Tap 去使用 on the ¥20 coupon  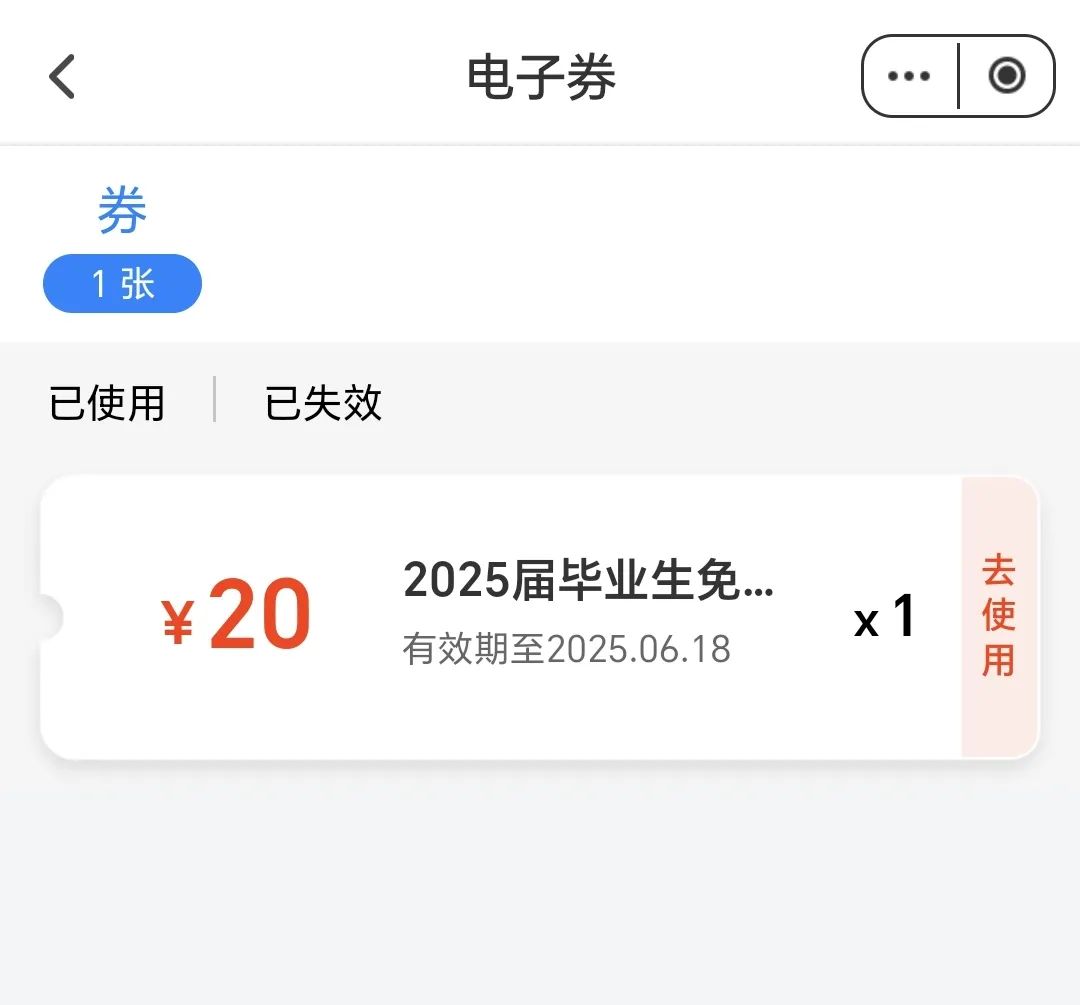coord(998,617)
